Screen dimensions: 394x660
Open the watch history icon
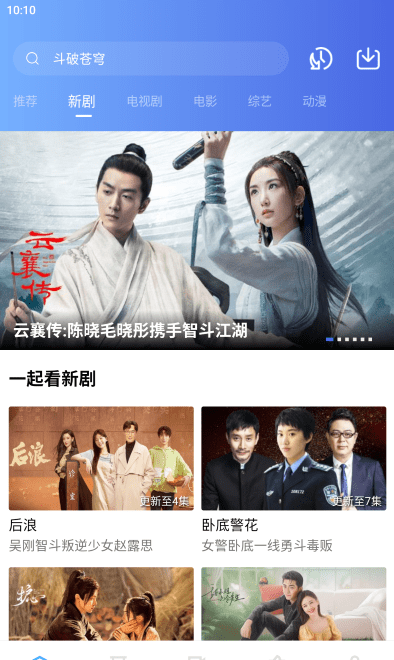coord(321,59)
